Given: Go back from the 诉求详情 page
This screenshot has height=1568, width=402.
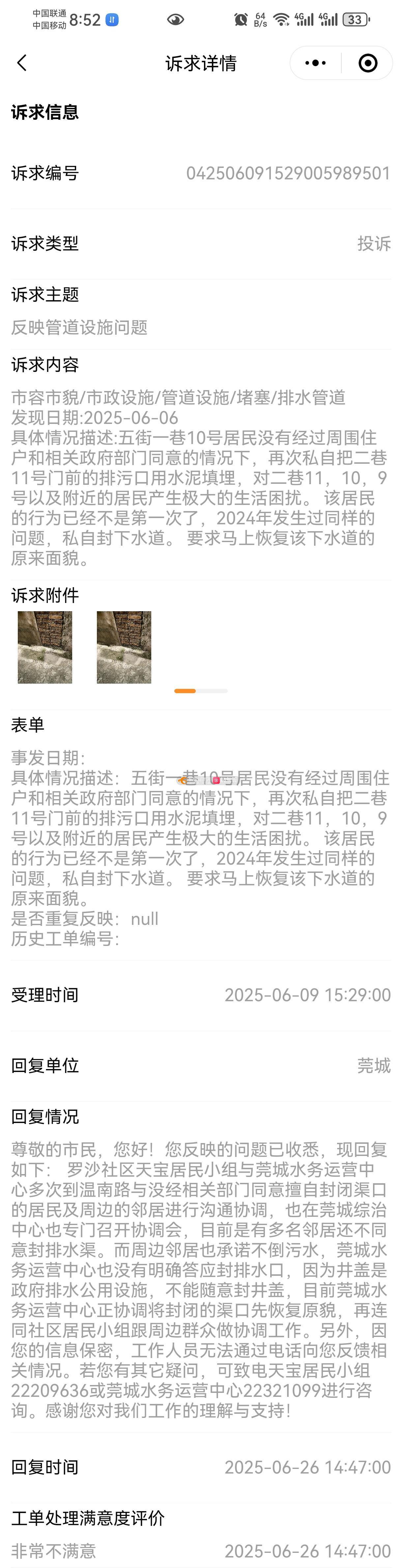Looking at the screenshot, I should point(22,63).
